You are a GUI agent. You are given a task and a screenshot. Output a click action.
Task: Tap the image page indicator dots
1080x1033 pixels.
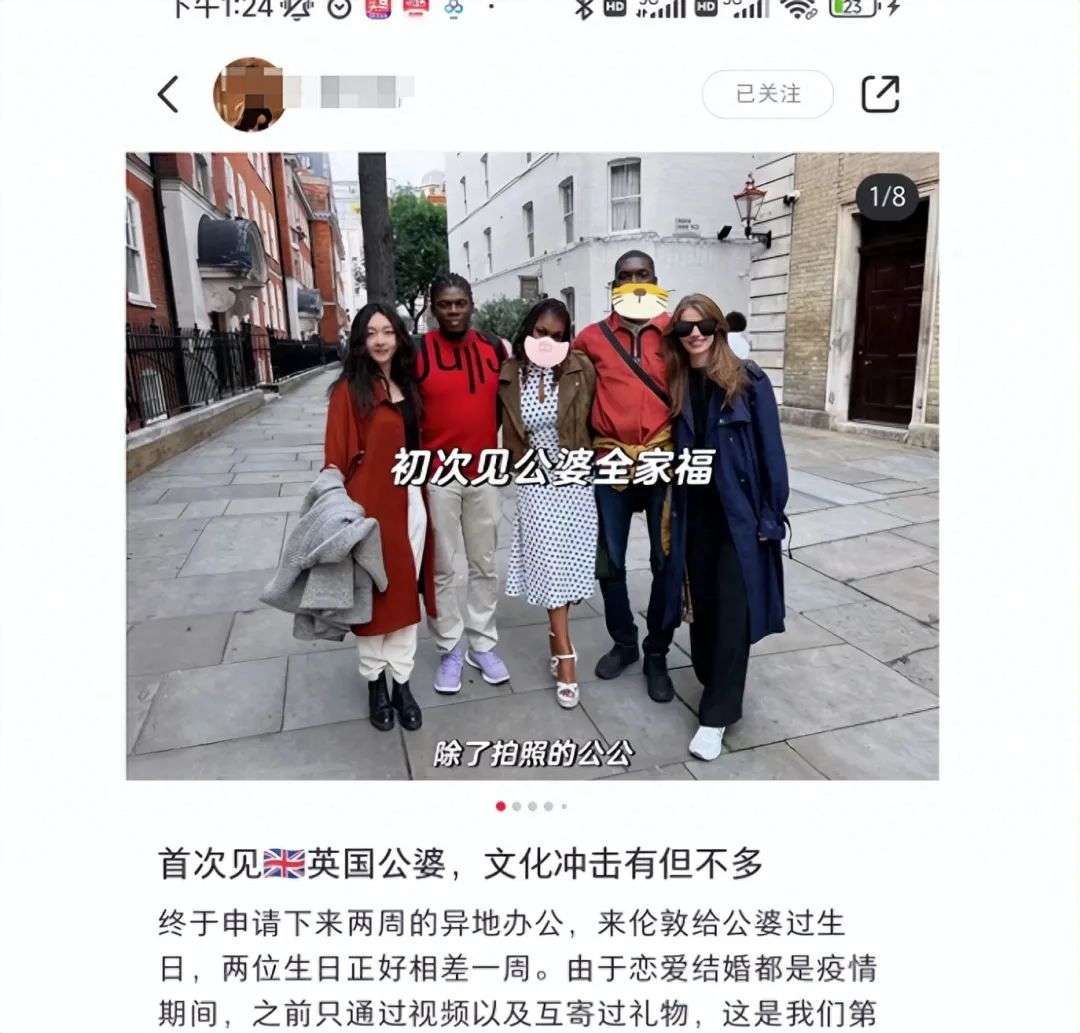point(531,806)
